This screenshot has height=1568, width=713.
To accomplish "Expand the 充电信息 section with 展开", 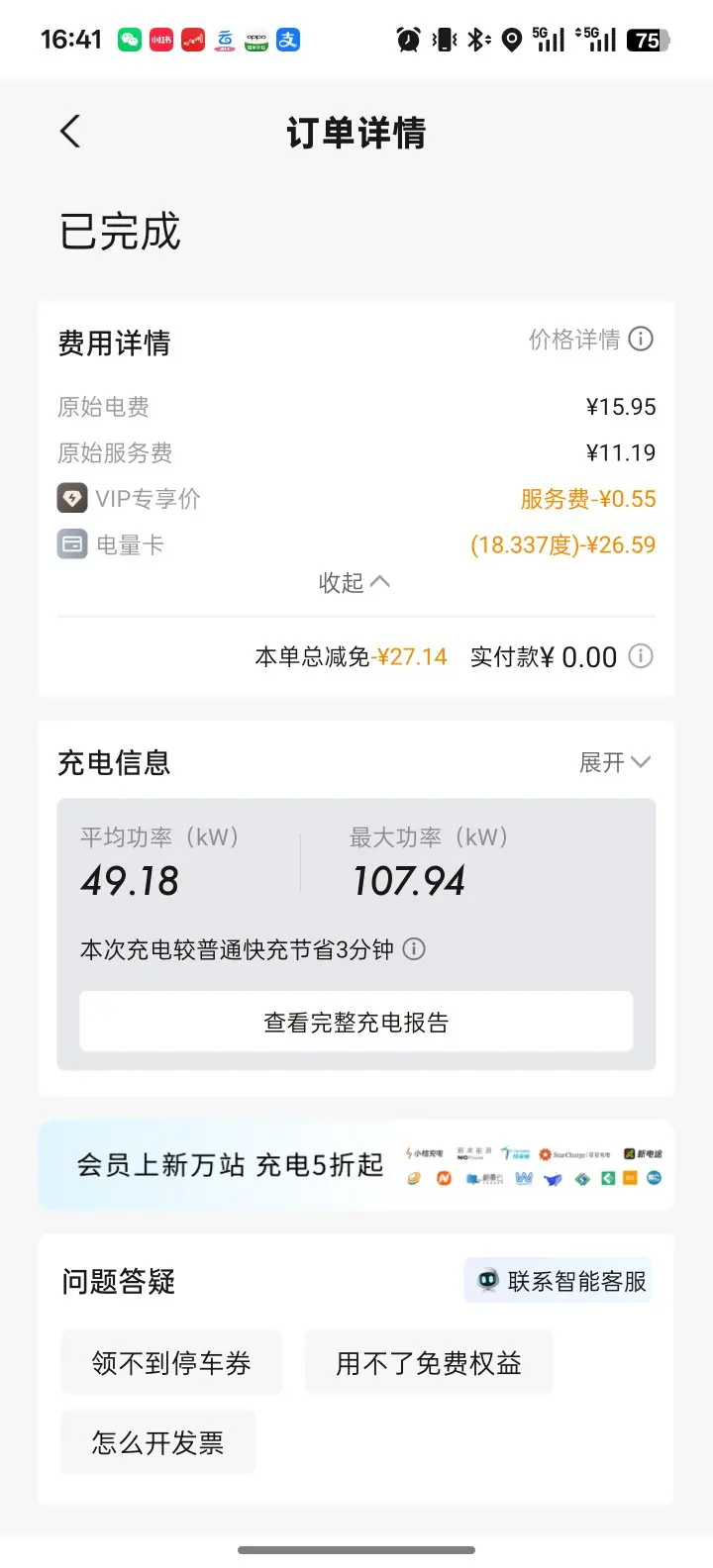I will pyautogui.click(x=615, y=762).
